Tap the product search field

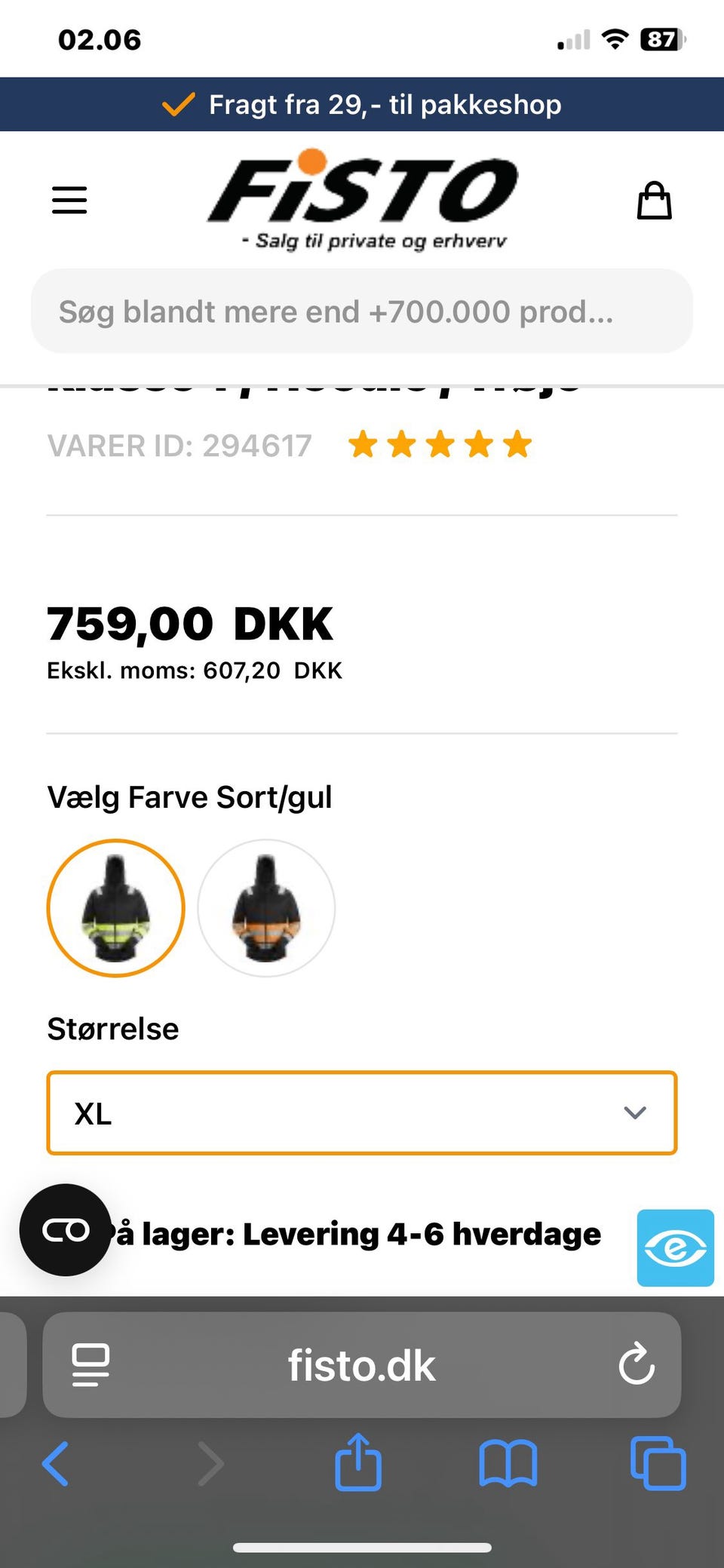[362, 311]
